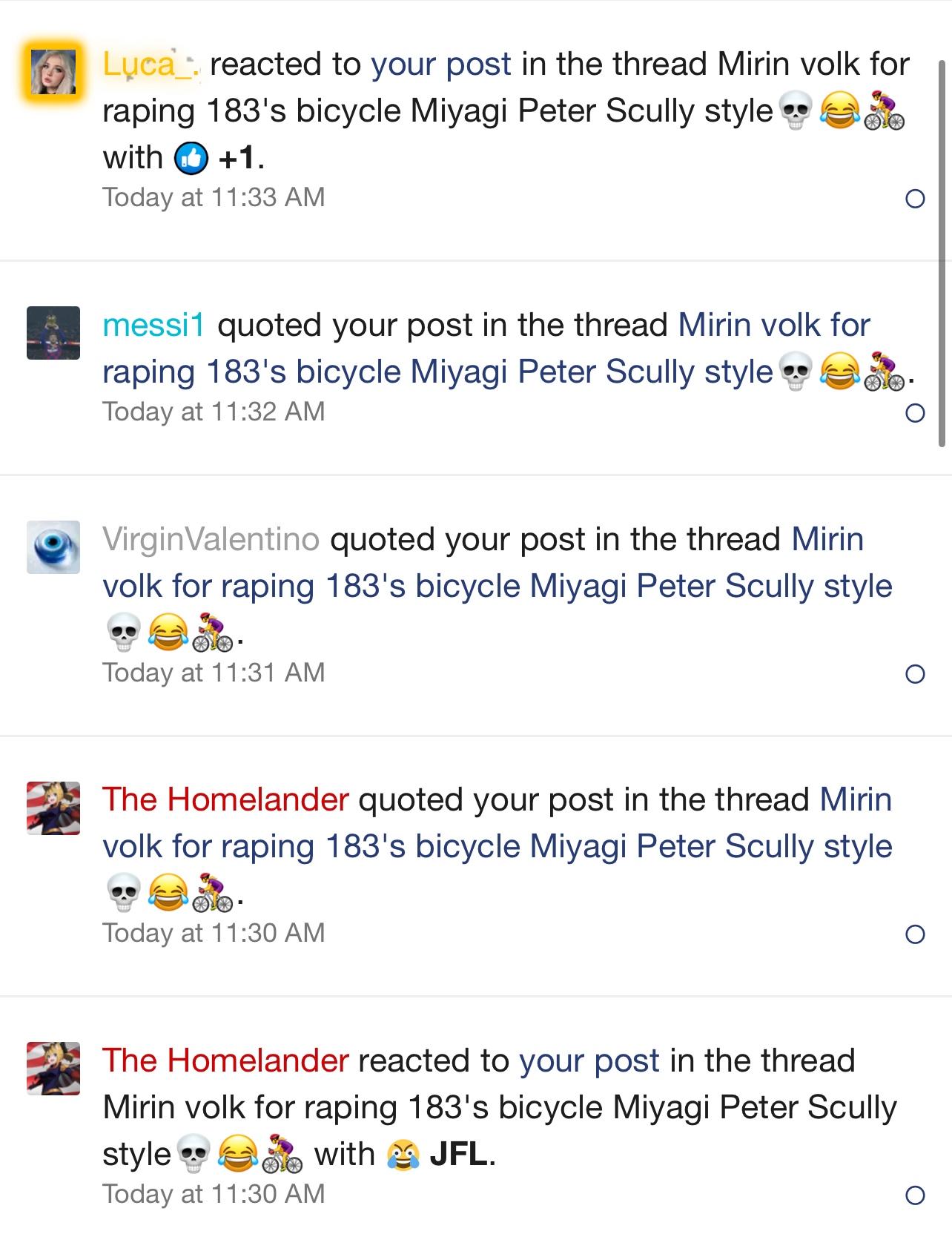Open The Homelander's name in quoted alert
Viewport: 952px width, 1234px height.
pos(225,800)
